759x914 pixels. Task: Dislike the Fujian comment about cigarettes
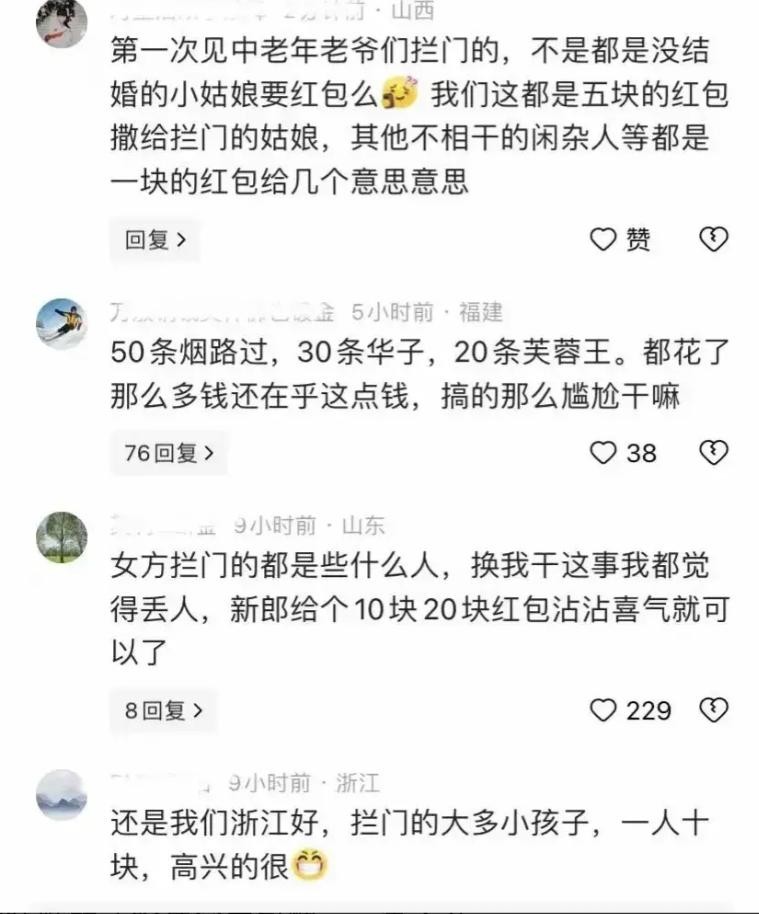pyautogui.click(x=713, y=453)
